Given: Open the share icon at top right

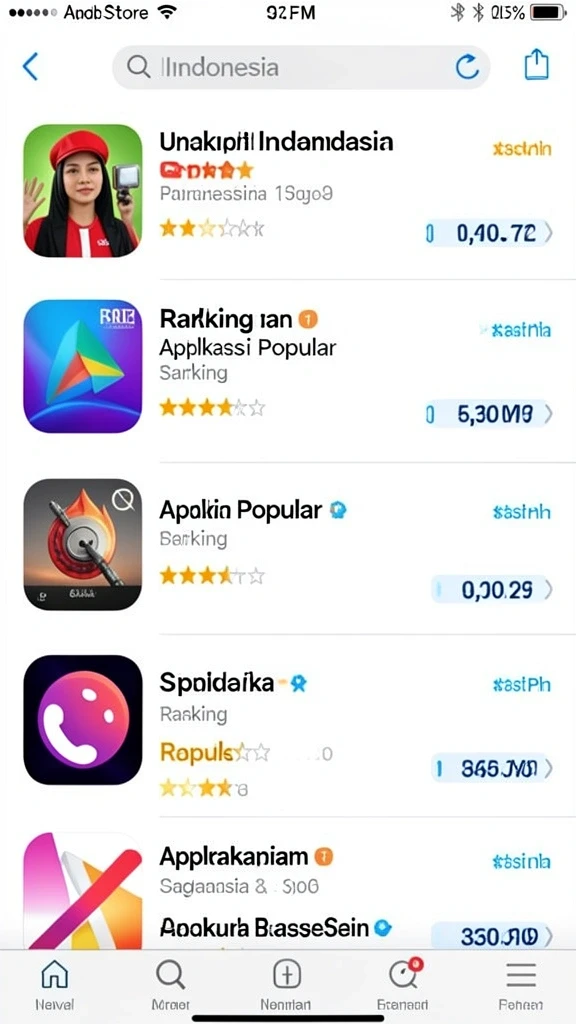Looking at the screenshot, I should coord(537,65).
